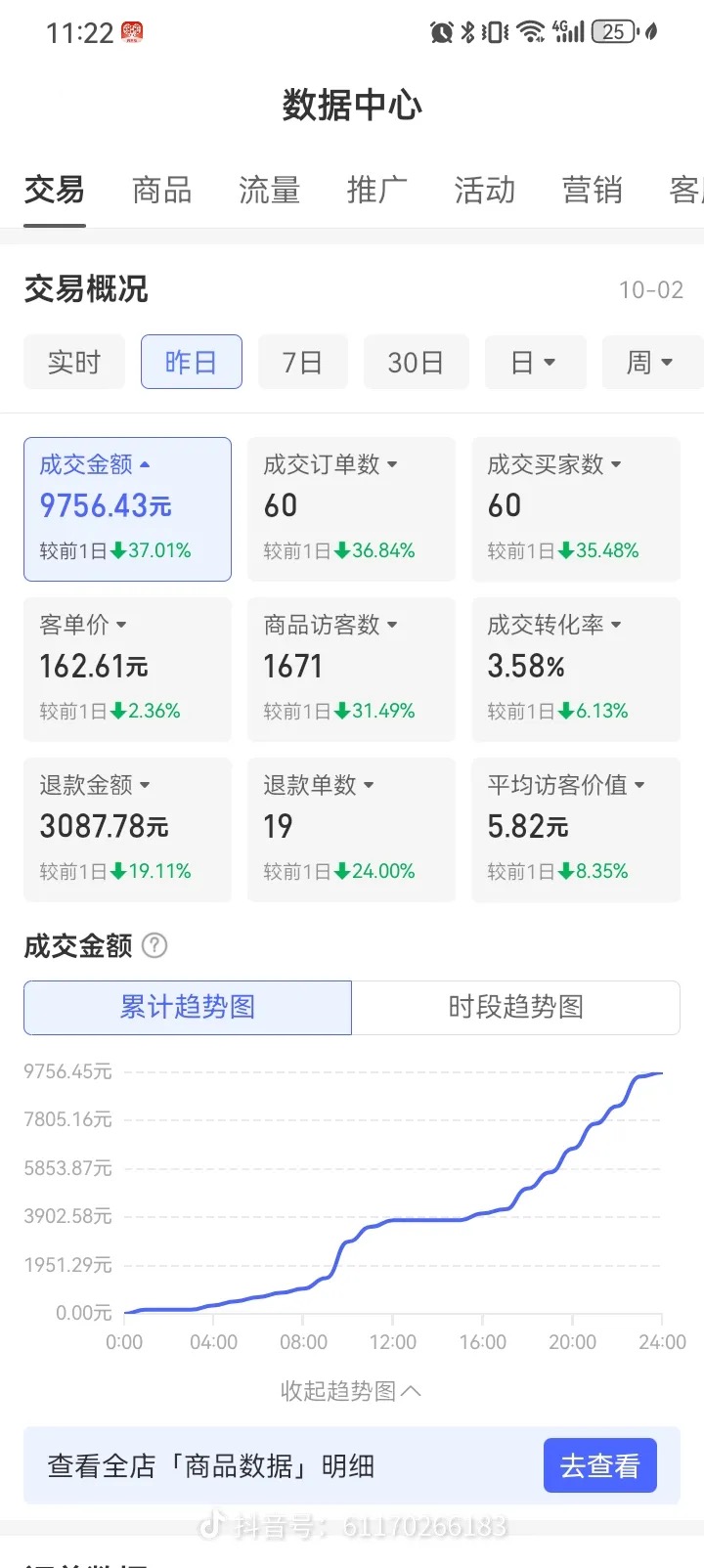Select the 成交买家数 metric card
The image size is (704, 1568).
575,508
